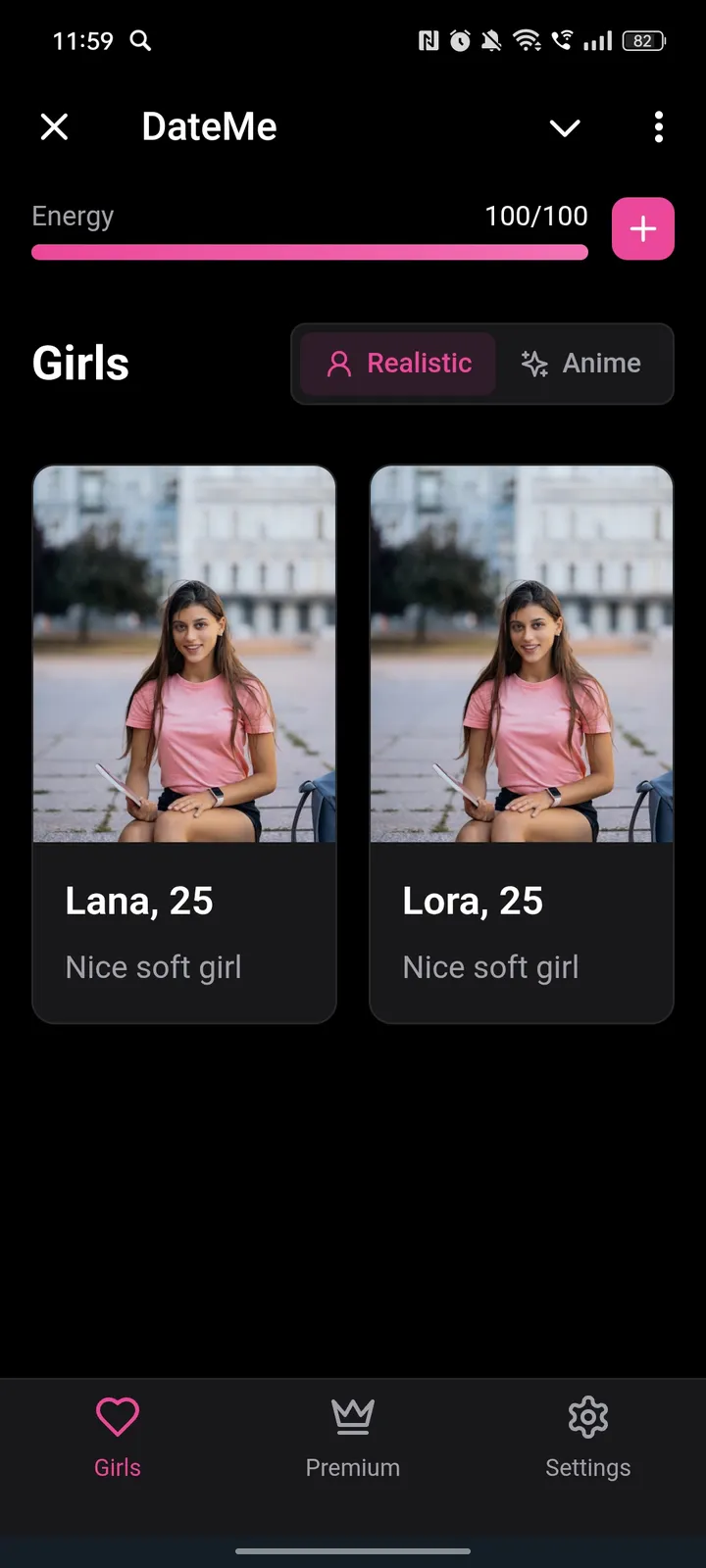Tap the alarm clock status bar icon
The image size is (706, 1568).
click(459, 41)
